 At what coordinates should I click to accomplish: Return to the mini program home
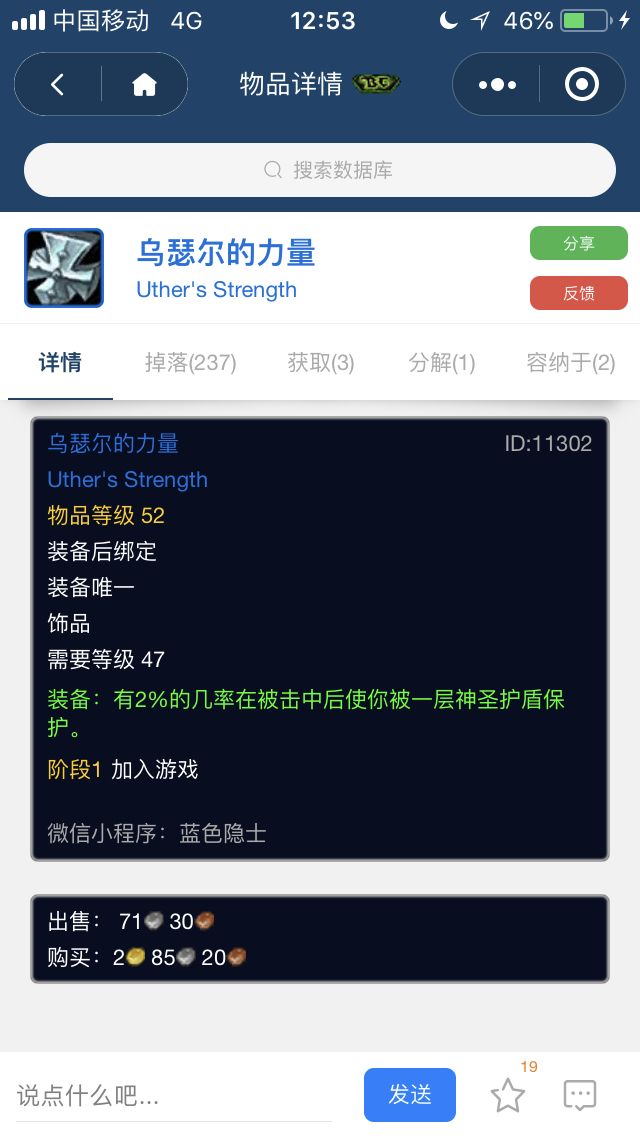(x=144, y=85)
